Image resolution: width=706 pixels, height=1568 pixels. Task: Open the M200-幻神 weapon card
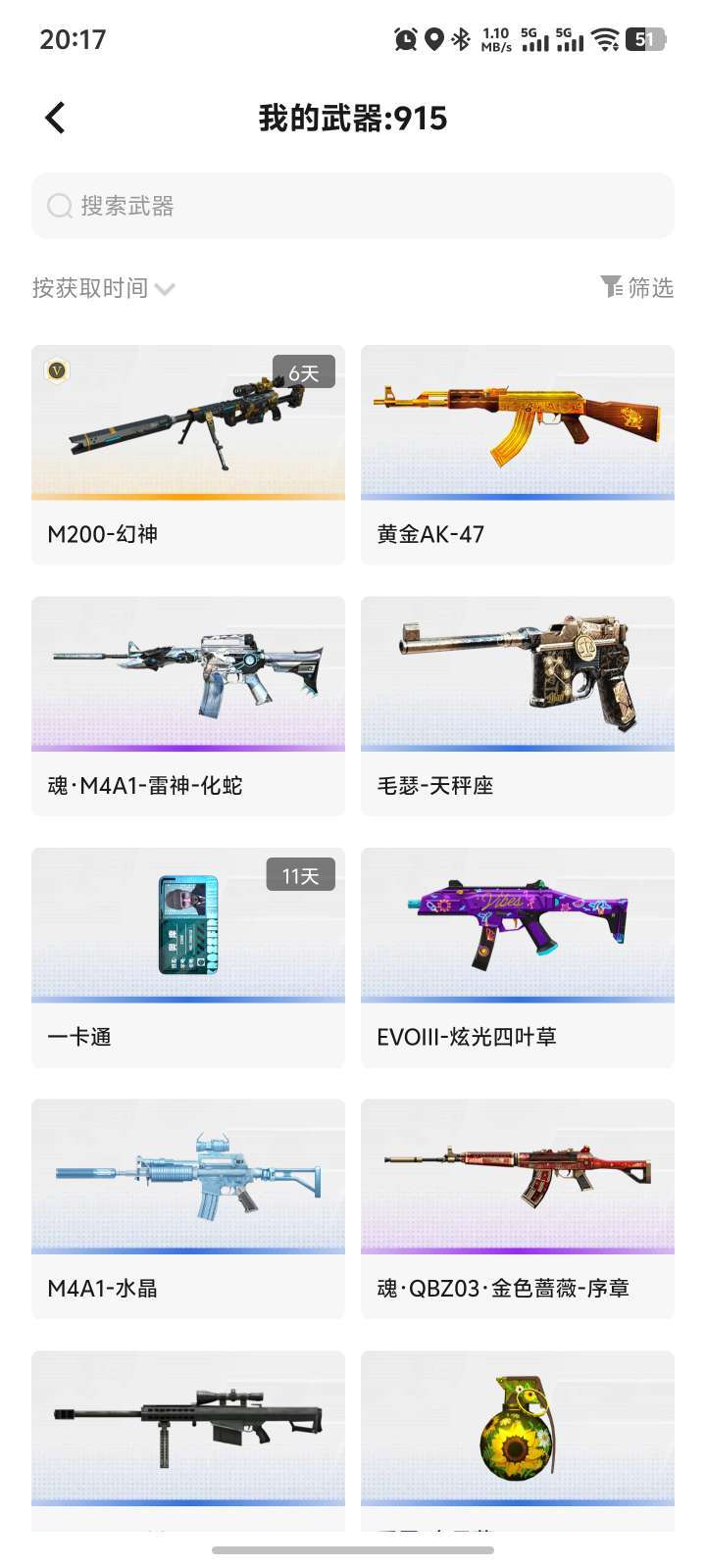coord(188,454)
